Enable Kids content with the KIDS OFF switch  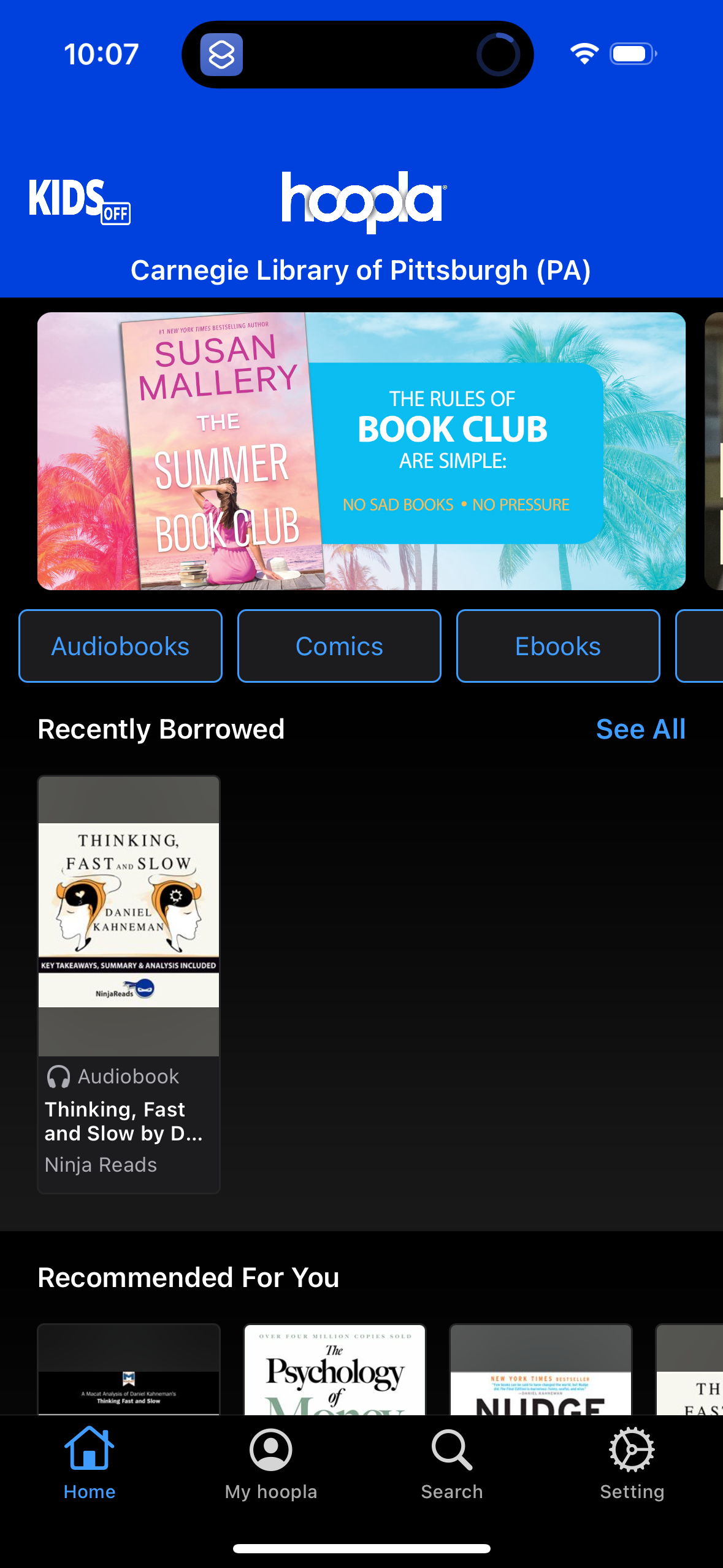tap(80, 199)
